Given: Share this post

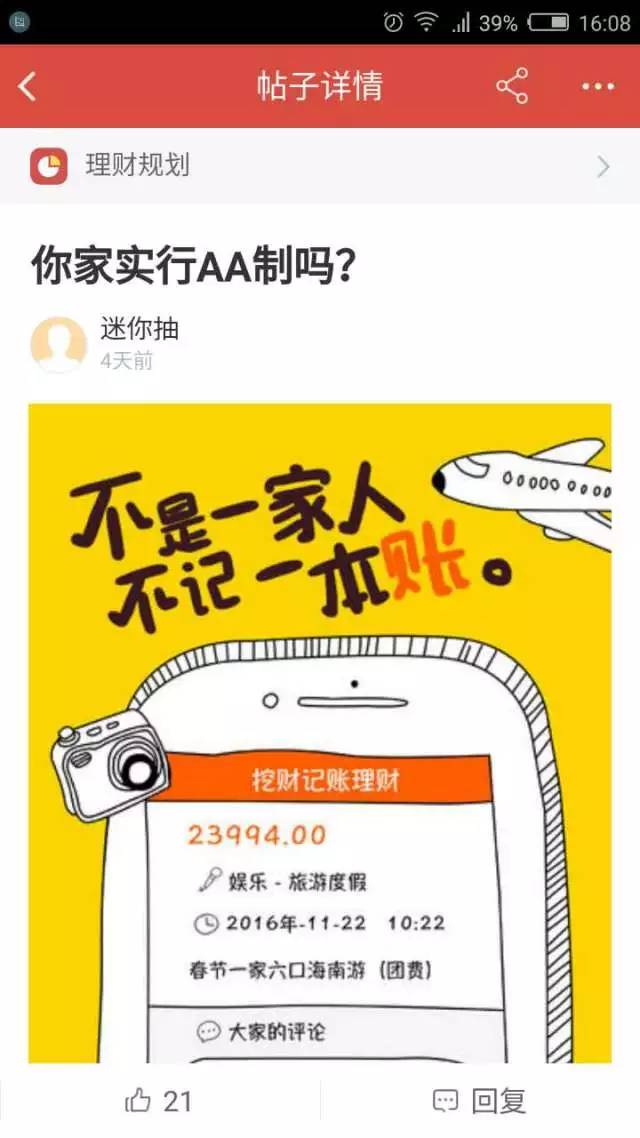Looking at the screenshot, I should click(512, 87).
